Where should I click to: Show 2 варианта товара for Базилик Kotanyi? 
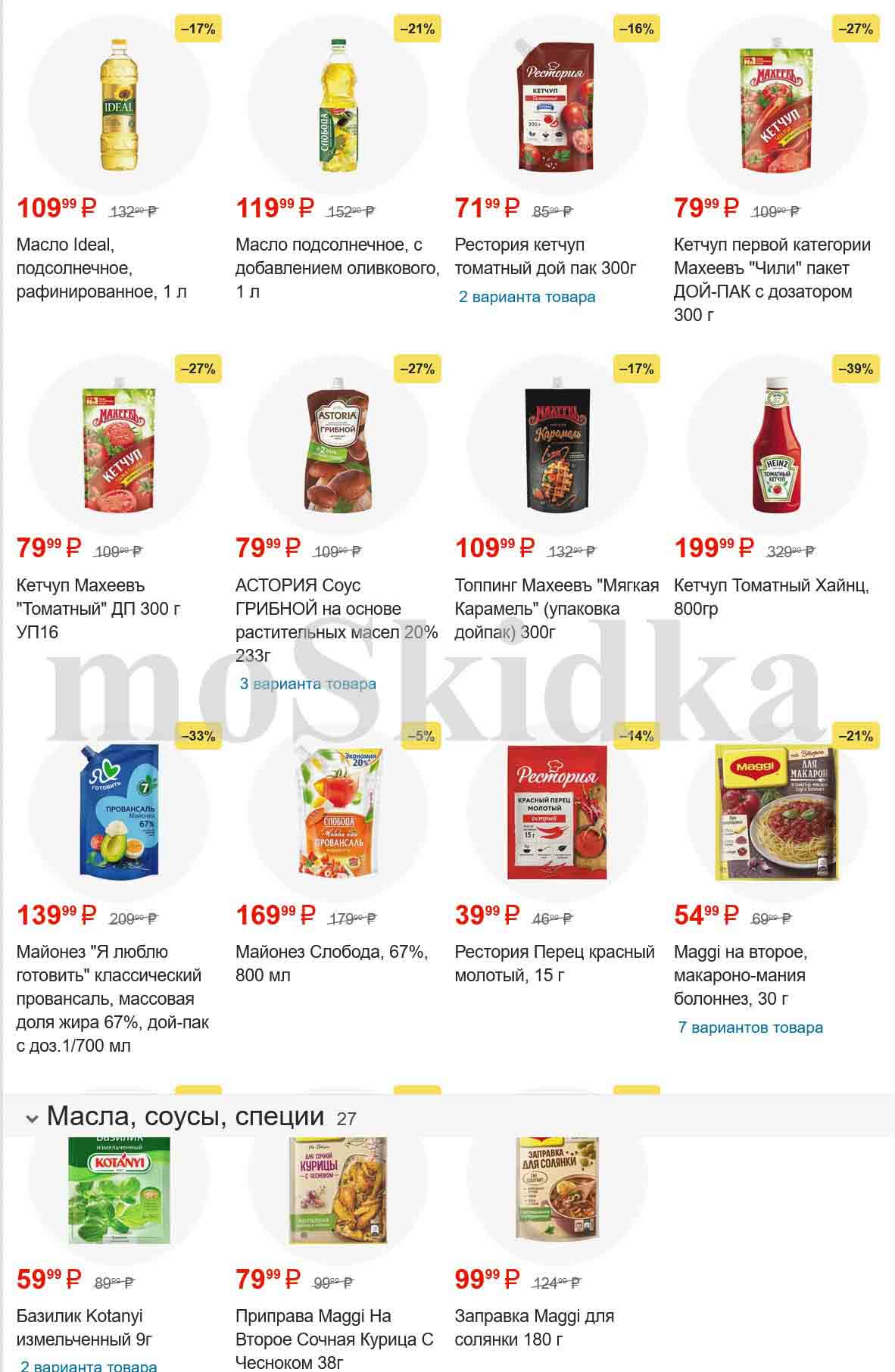tap(89, 1366)
